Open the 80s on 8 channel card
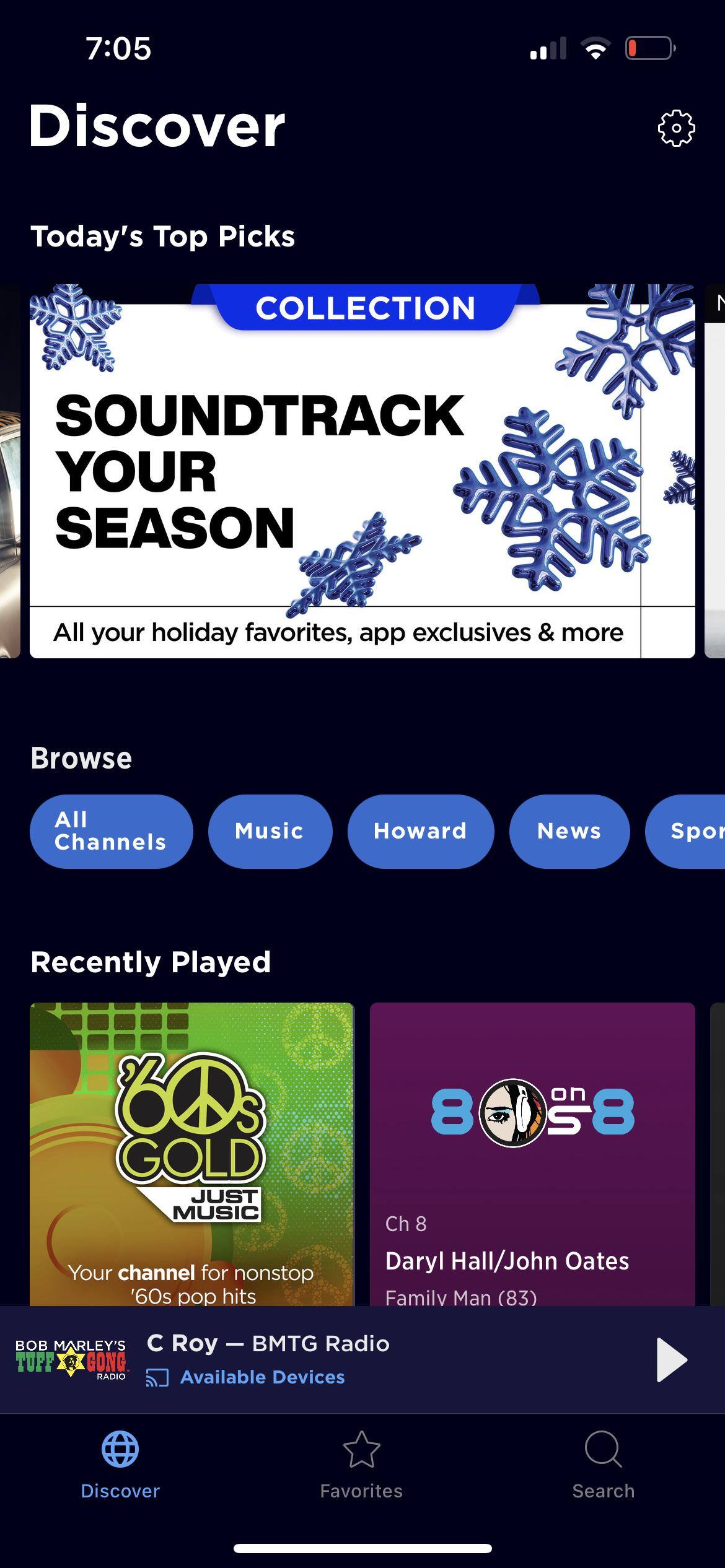725x1568 pixels. click(x=532, y=1152)
